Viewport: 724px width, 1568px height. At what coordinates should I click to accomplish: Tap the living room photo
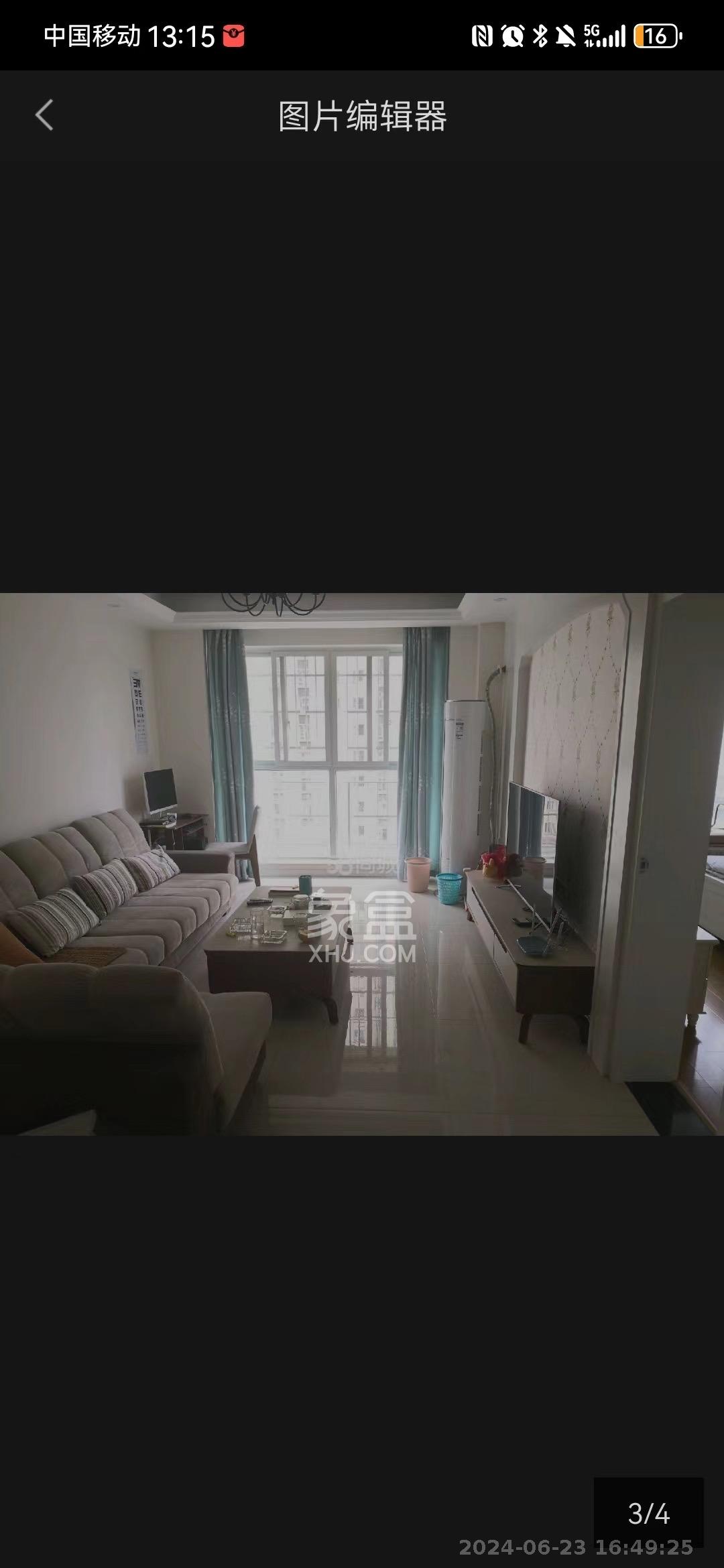click(x=362, y=864)
